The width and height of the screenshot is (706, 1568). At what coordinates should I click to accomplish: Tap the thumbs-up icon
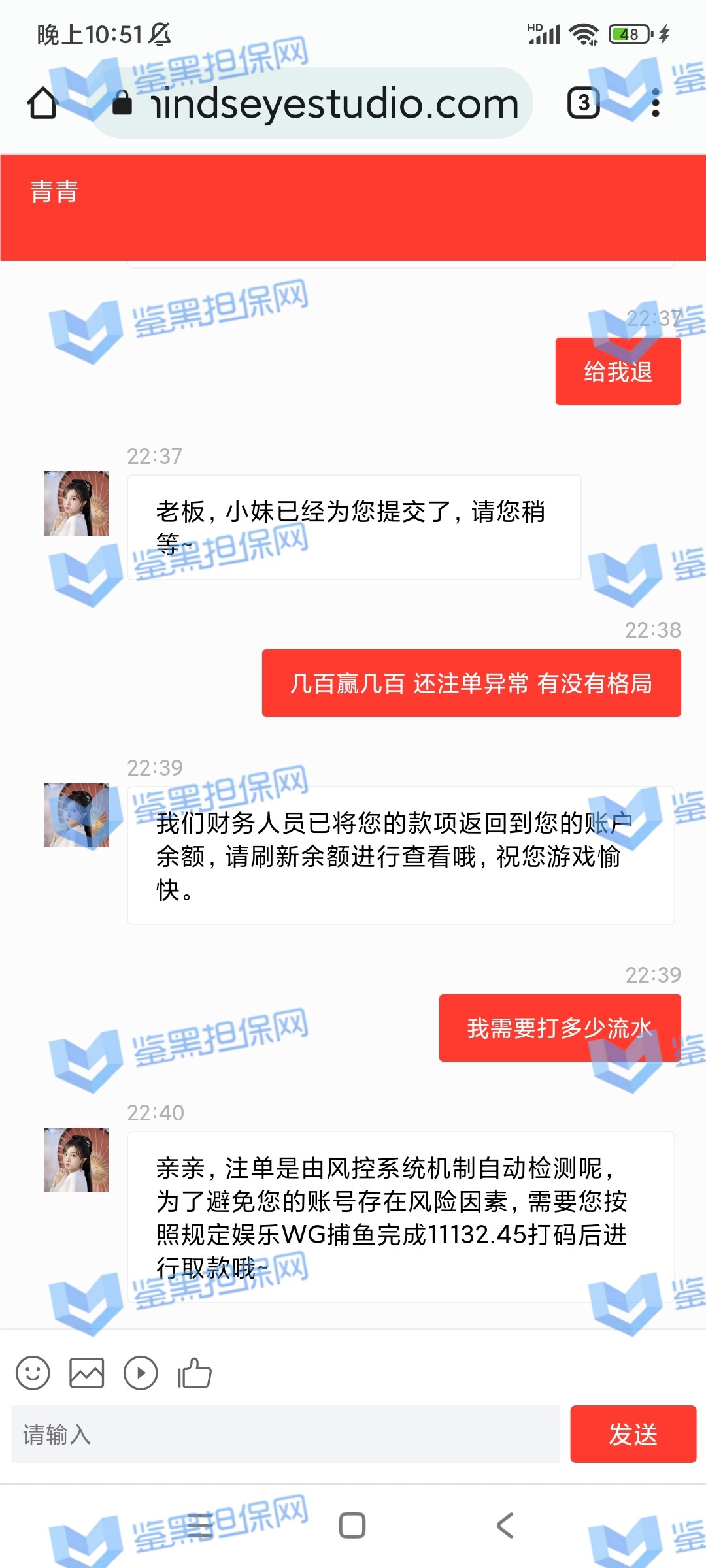coord(195,1373)
